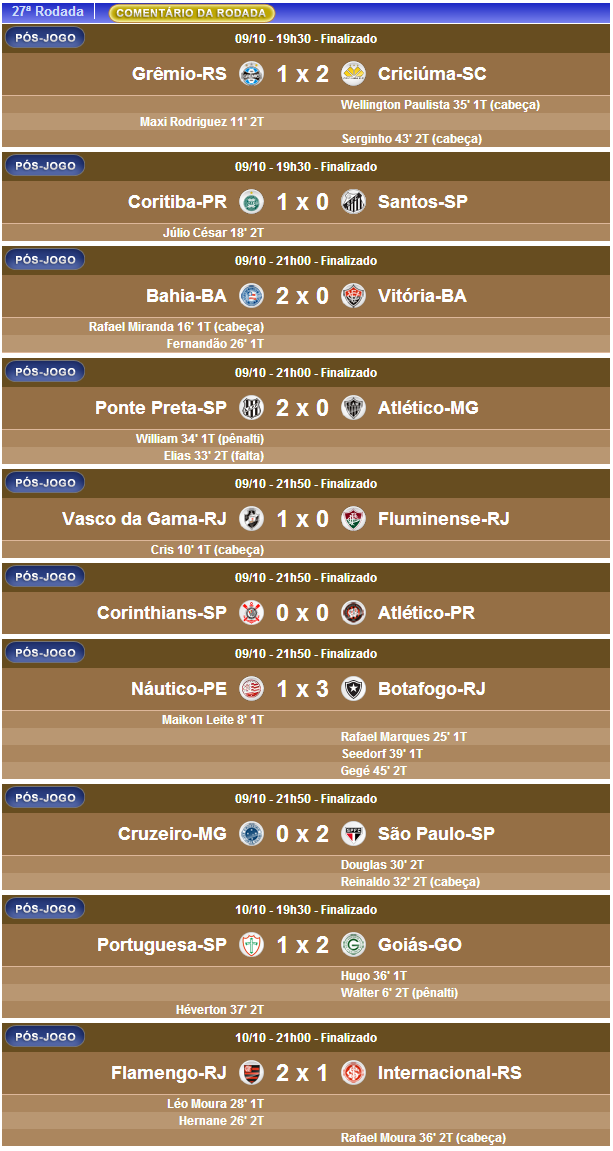Open Pós-Jogo for Grêmio-RS x Criciúma-SC
613x1151 pixels.
tap(46, 38)
